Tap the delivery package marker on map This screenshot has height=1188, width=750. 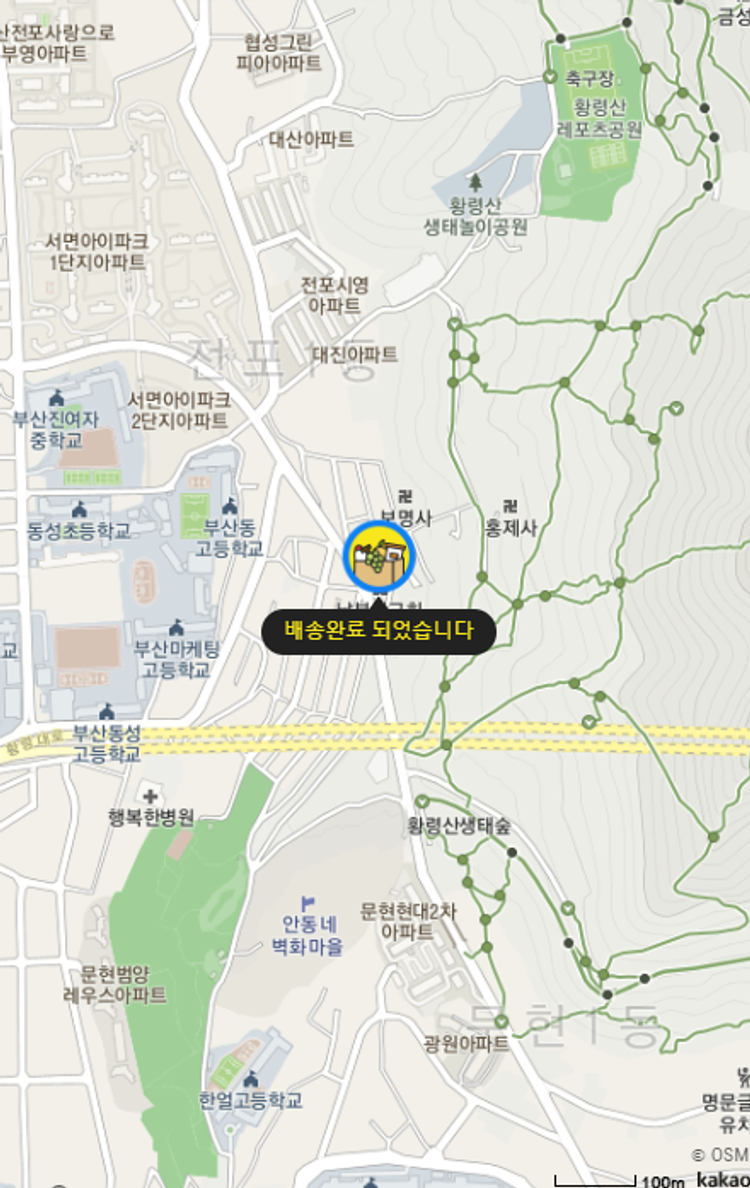(x=378, y=557)
